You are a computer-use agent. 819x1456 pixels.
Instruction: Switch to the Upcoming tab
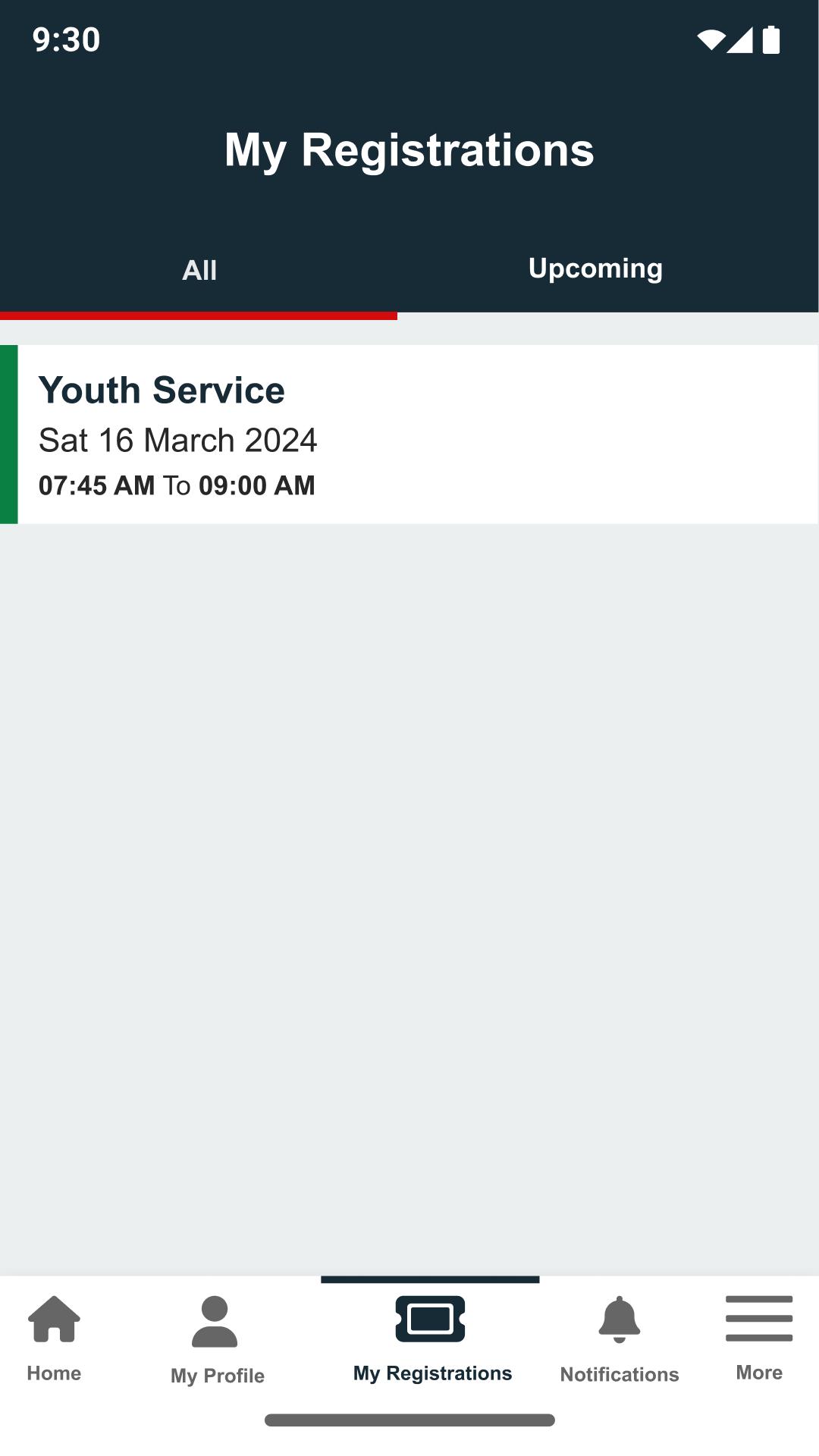click(x=595, y=268)
